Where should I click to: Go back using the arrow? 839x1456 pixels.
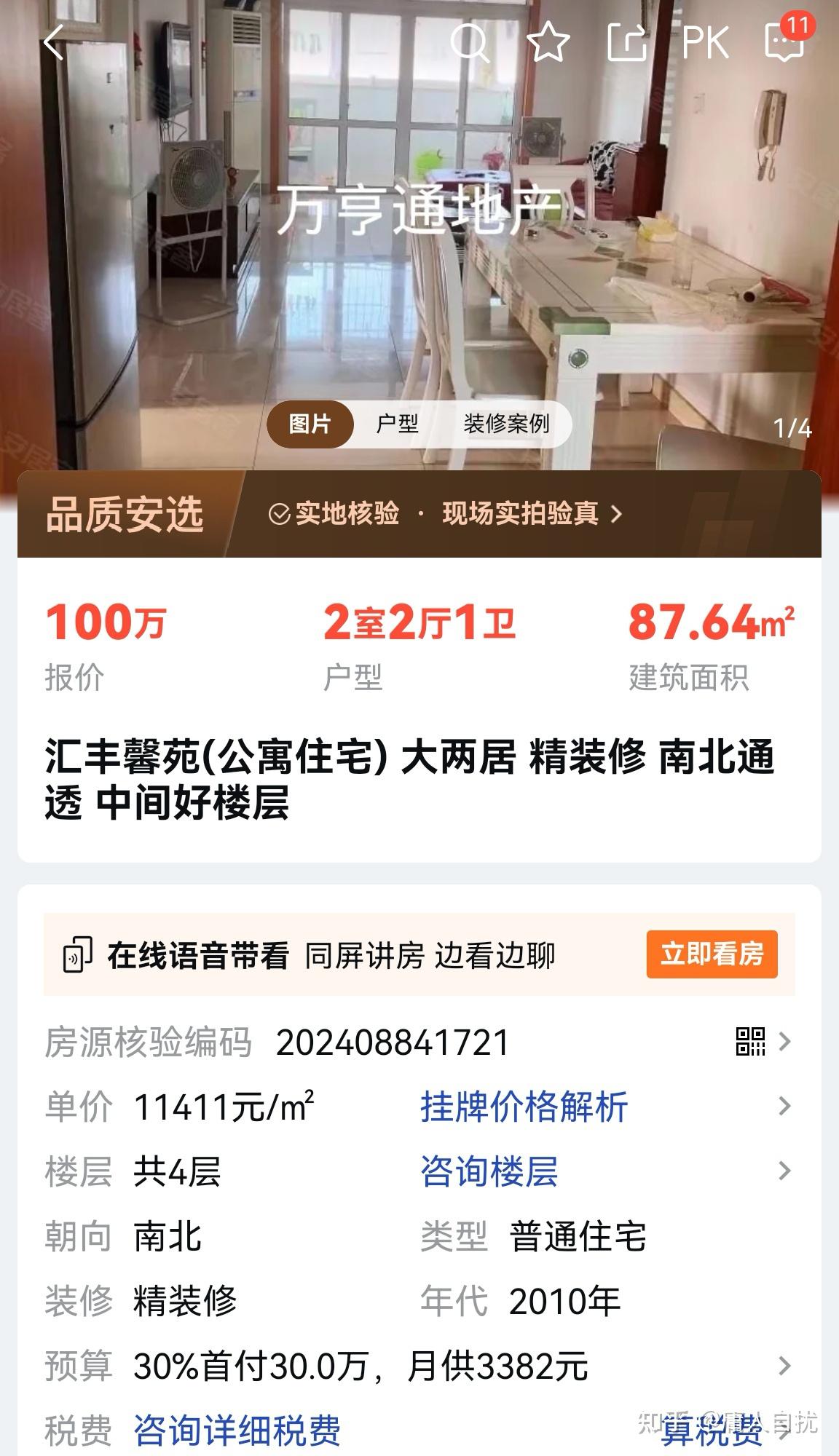pyautogui.click(x=55, y=42)
